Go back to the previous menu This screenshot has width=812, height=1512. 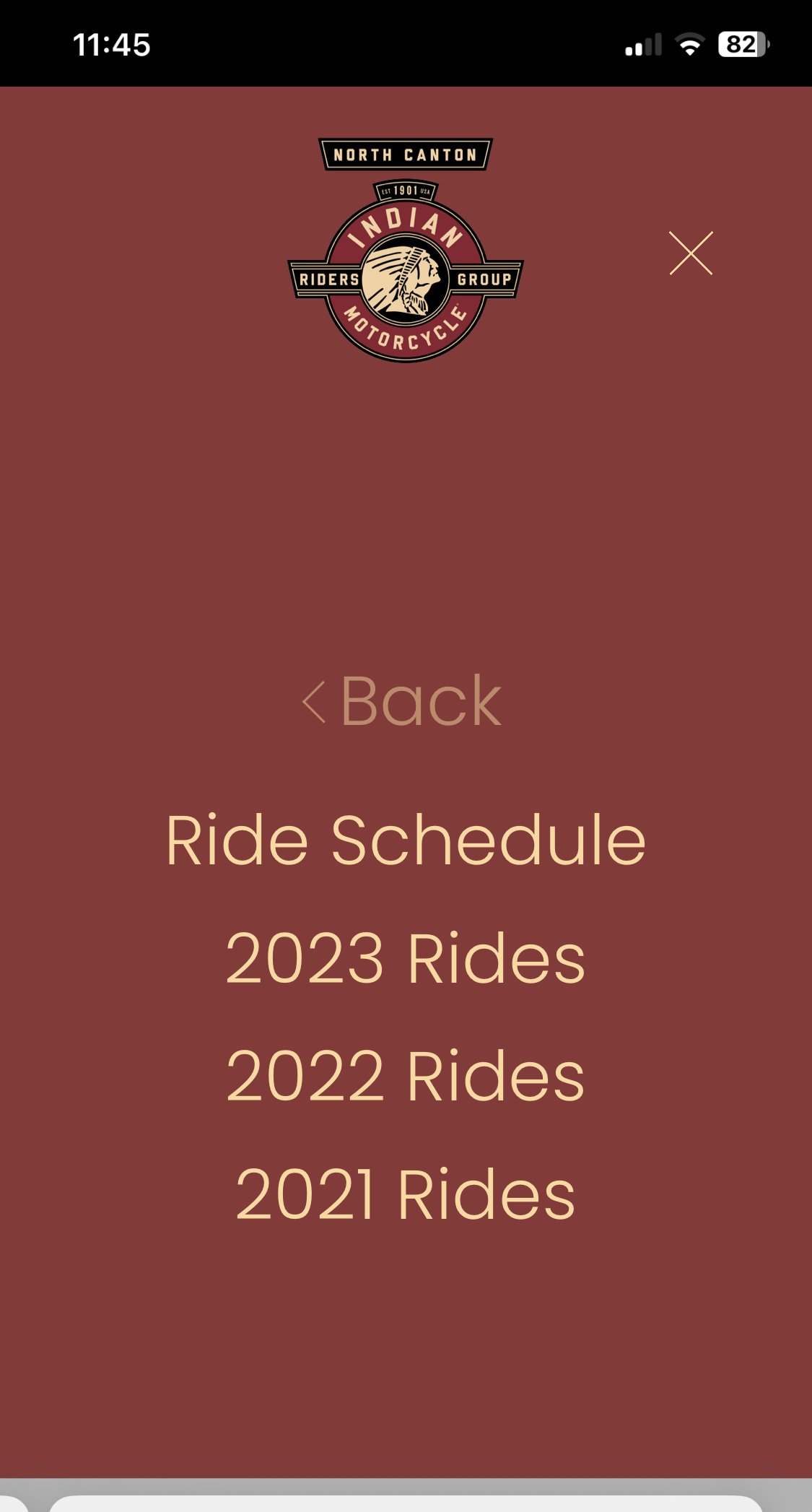402,701
